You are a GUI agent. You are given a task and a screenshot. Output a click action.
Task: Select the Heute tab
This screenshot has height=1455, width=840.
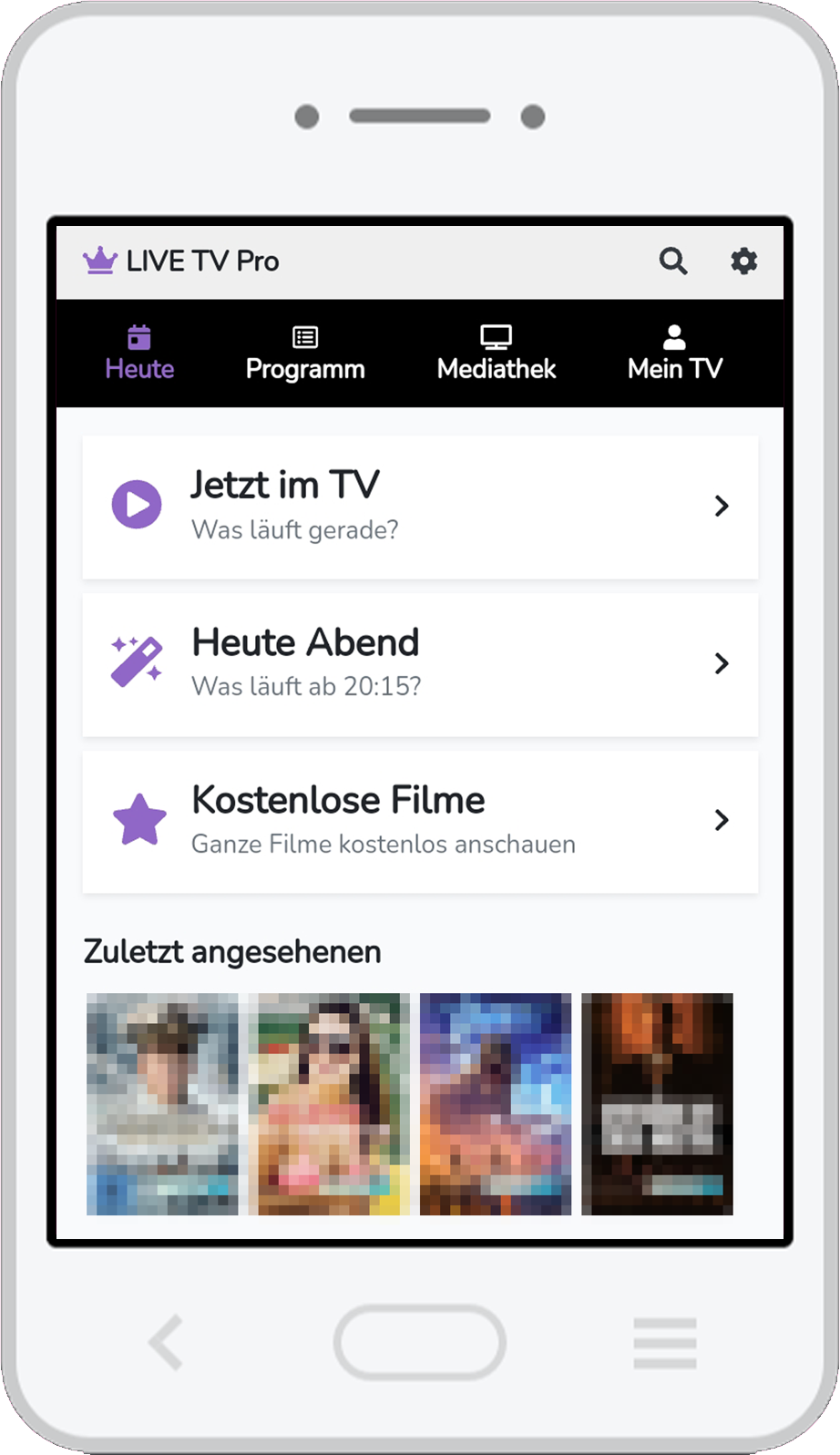coord(139,354)
